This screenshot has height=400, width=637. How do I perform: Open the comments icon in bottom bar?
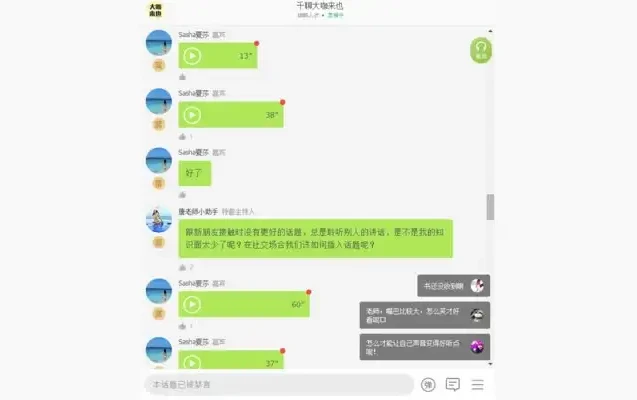tap(453, 384)
